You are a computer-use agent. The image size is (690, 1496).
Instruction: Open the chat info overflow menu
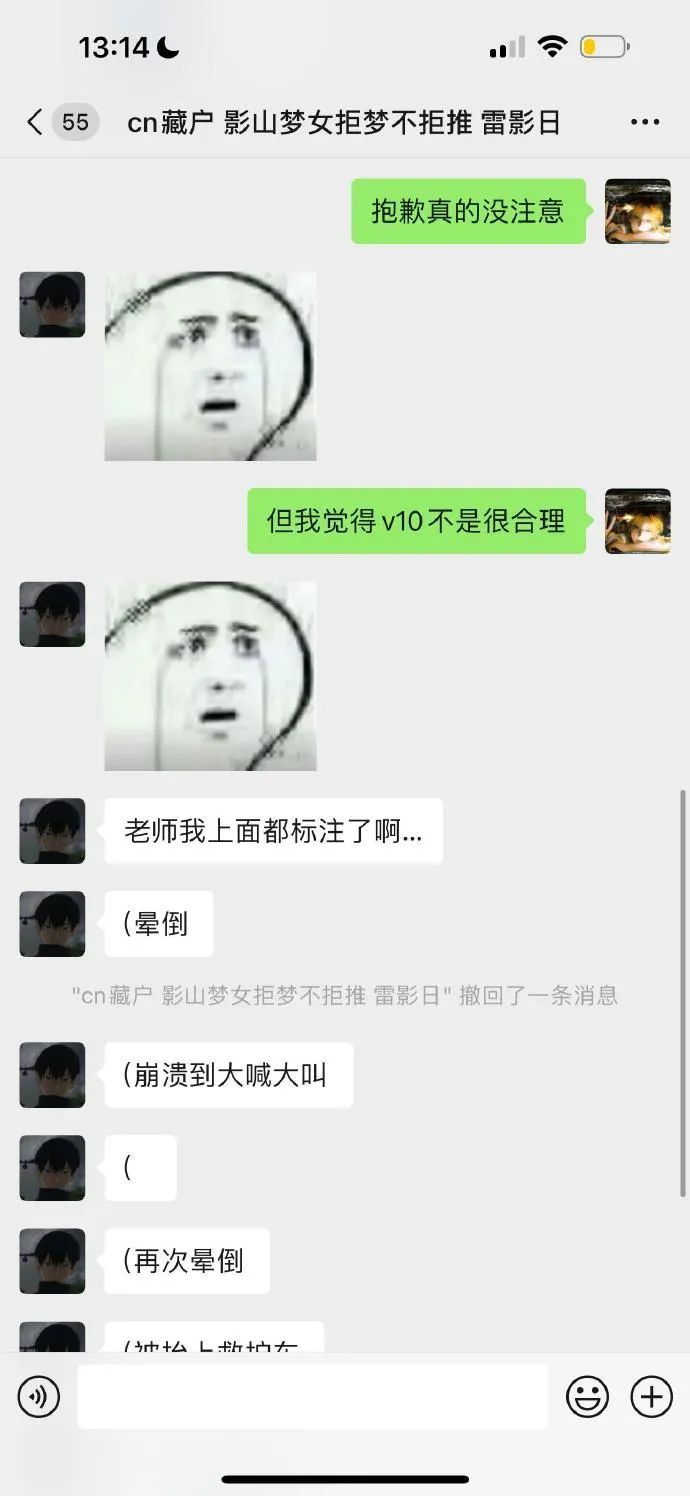point(645,122)
